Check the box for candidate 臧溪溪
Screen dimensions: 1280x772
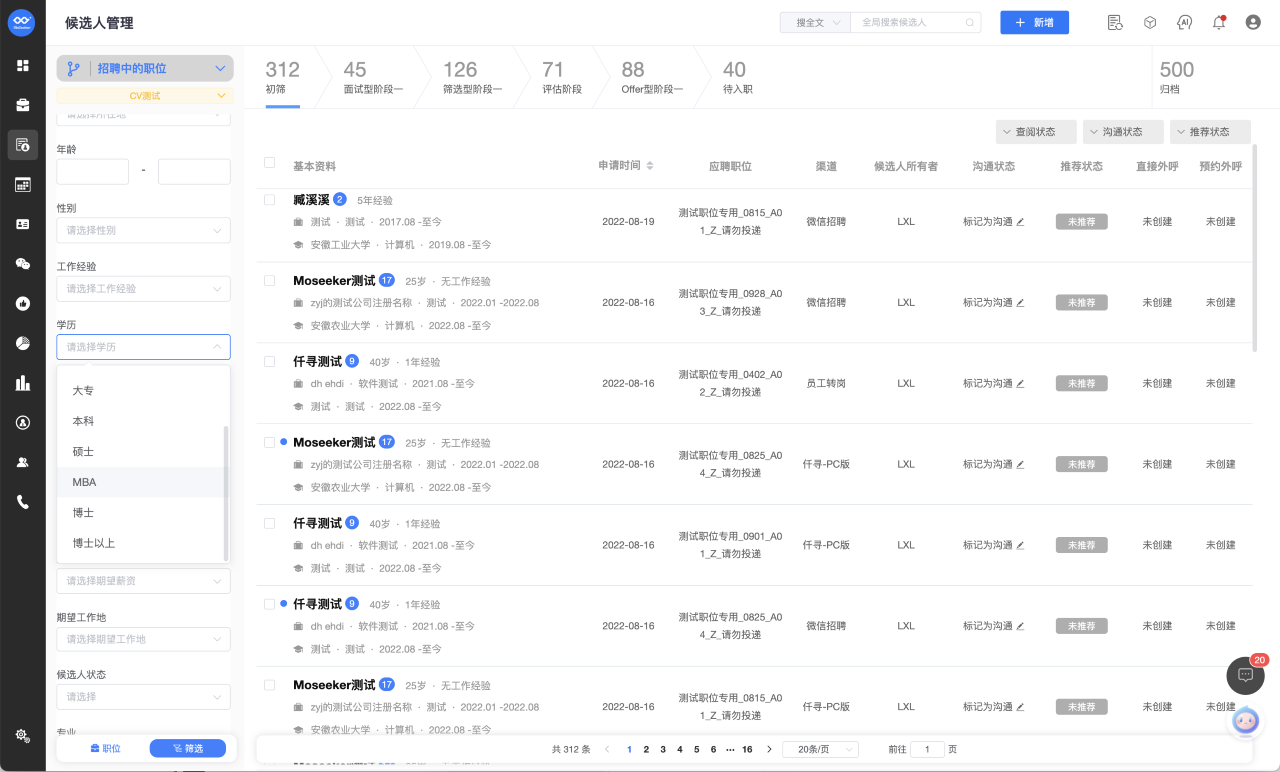coord(269,200)
